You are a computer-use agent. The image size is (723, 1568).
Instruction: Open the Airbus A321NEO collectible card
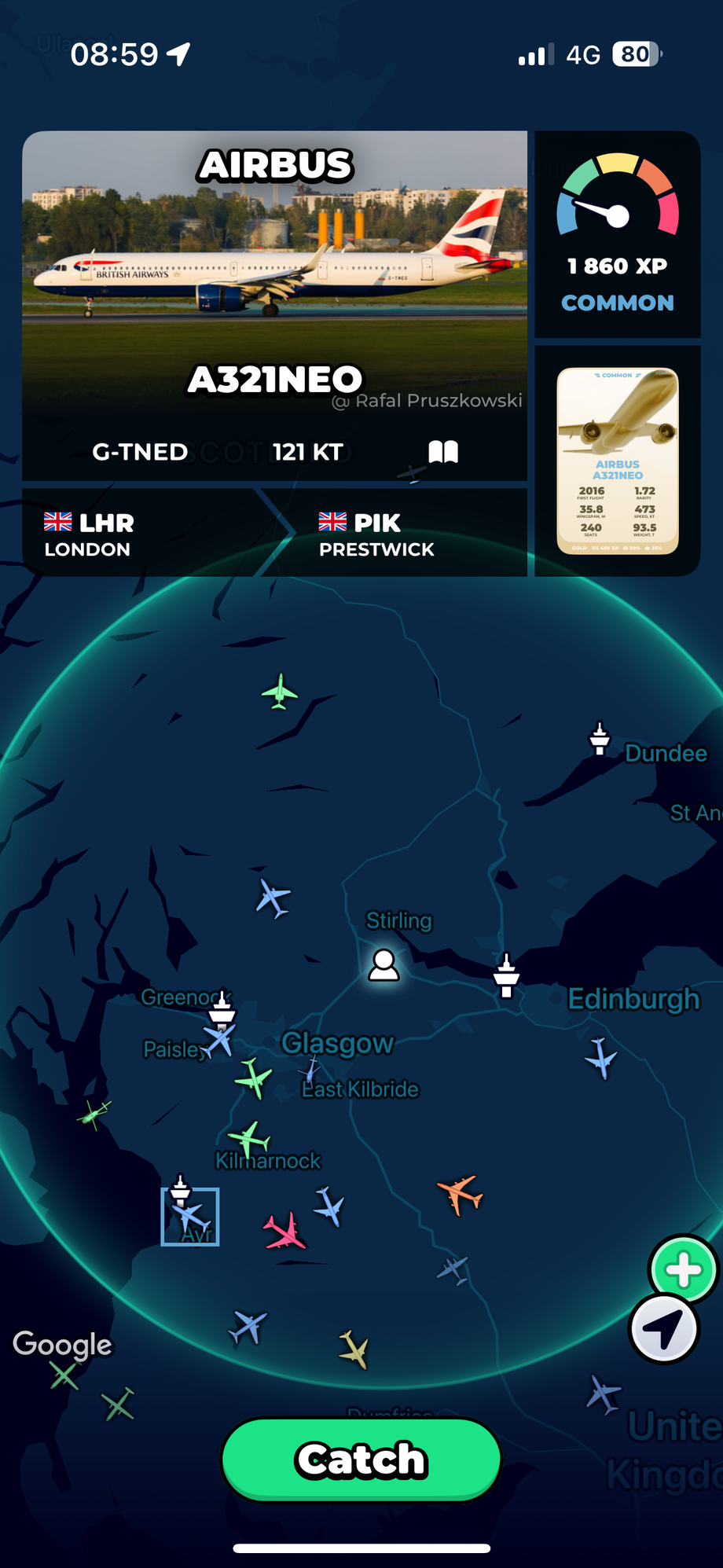(618, 461)
